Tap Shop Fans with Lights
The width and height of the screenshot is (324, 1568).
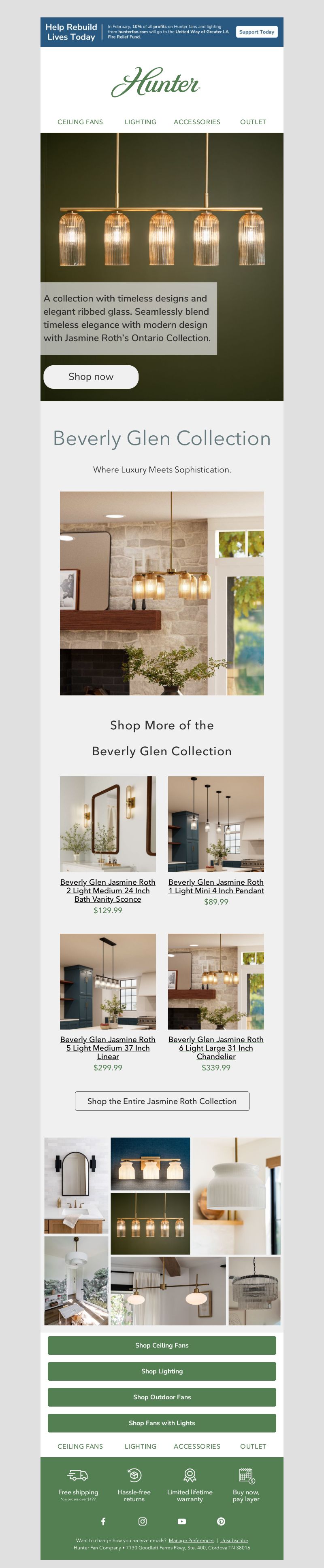(162, 1422)
